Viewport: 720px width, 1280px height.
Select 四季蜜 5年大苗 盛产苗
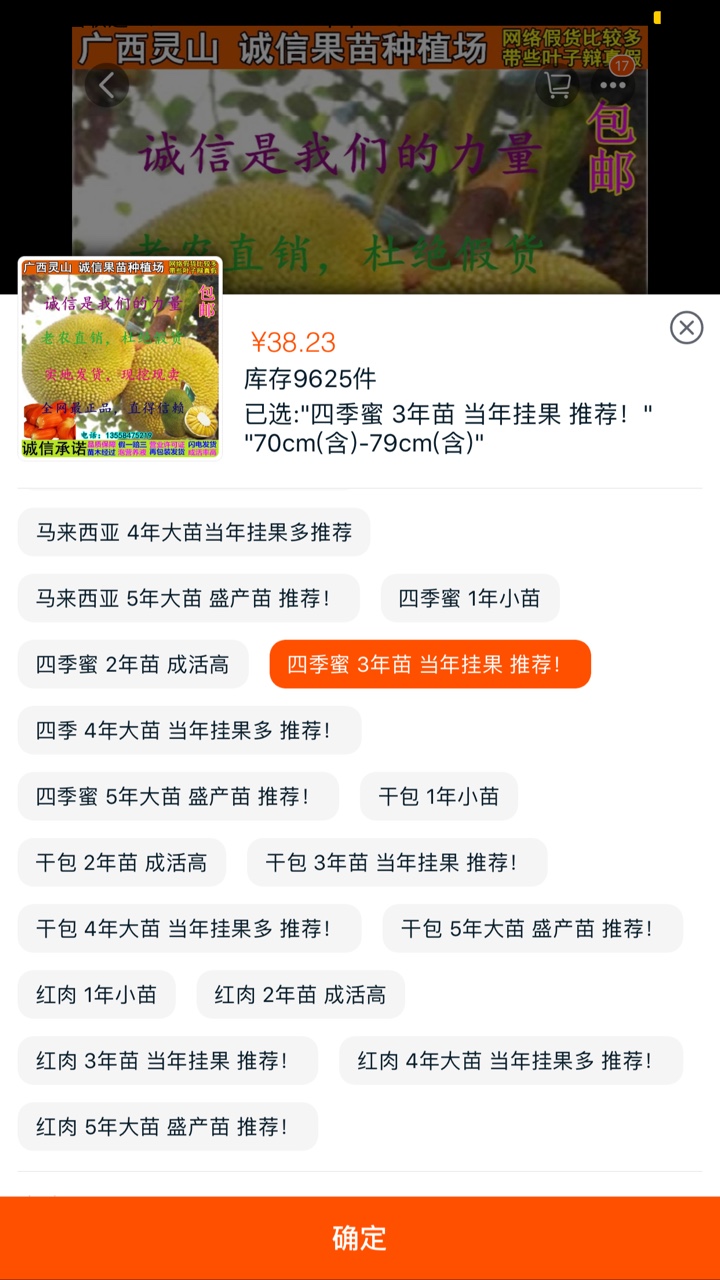pos(178,796)
